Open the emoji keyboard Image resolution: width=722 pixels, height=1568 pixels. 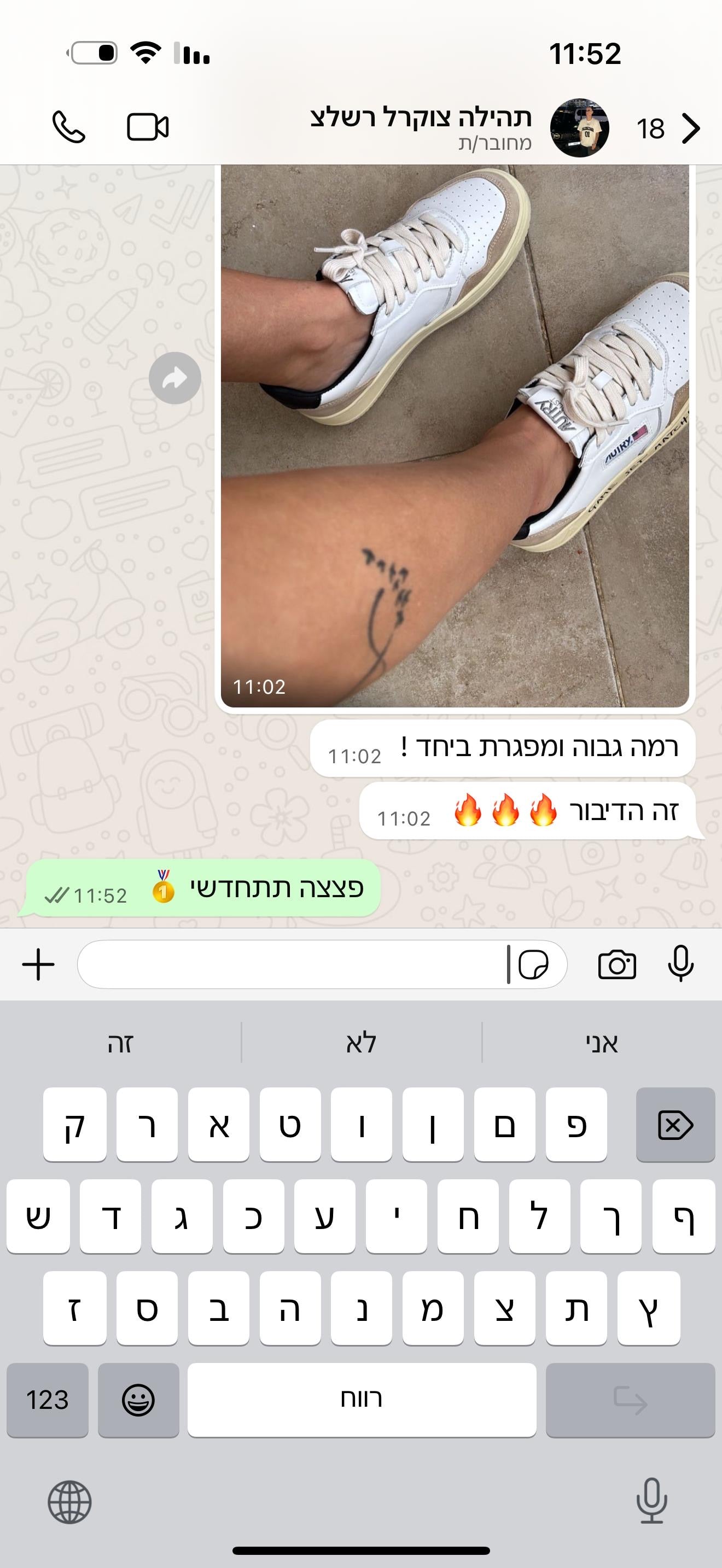pos(138,1400)
